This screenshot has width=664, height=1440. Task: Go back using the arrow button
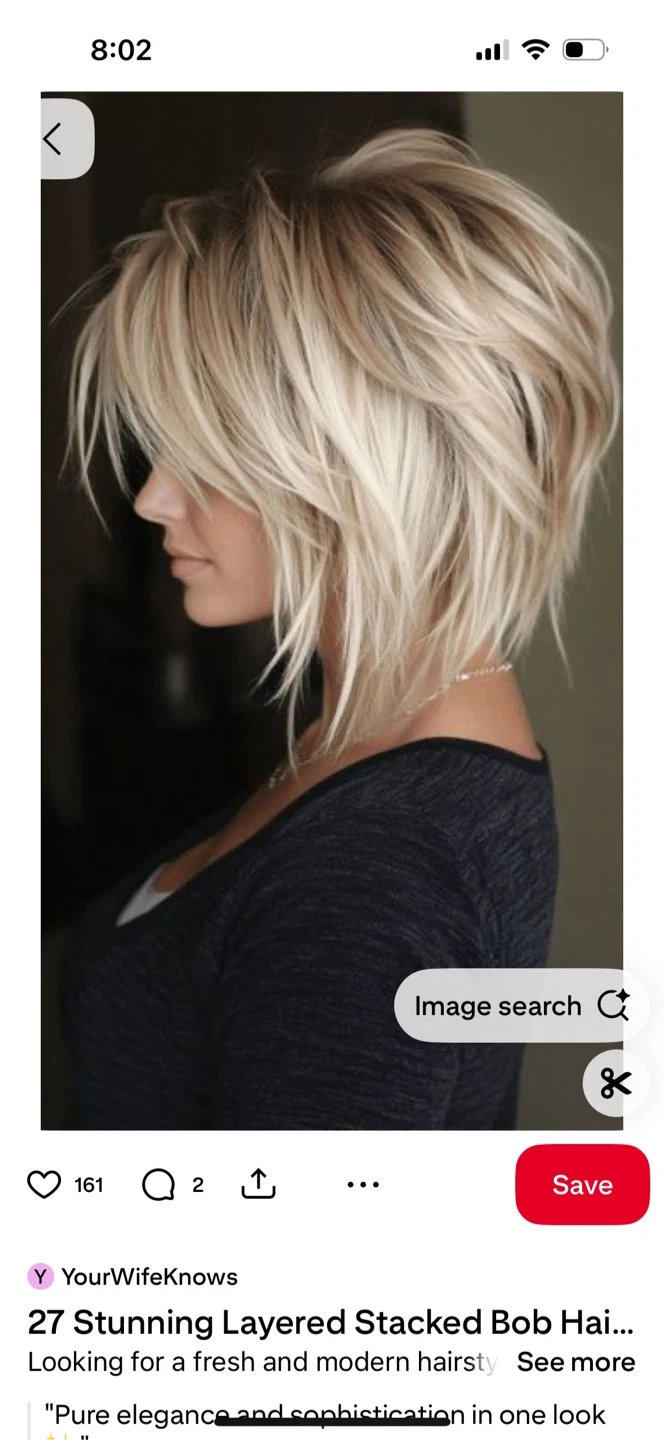[55, 139]
